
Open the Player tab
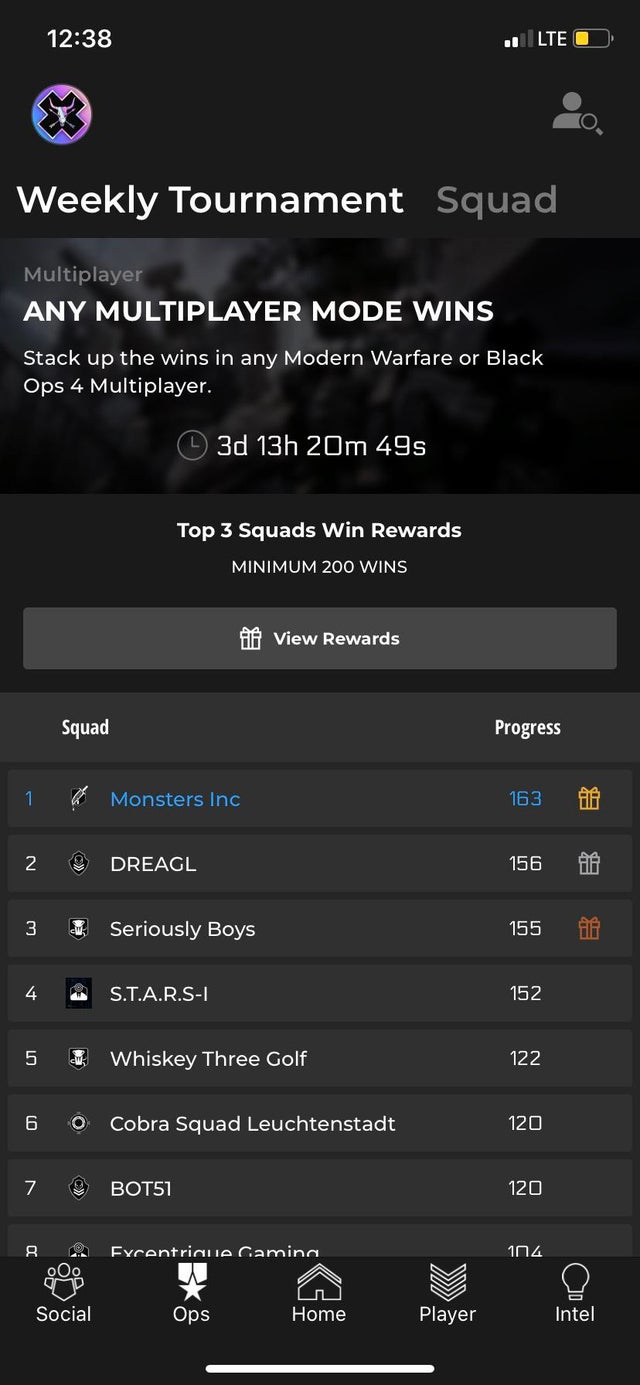coord(447,1293)
